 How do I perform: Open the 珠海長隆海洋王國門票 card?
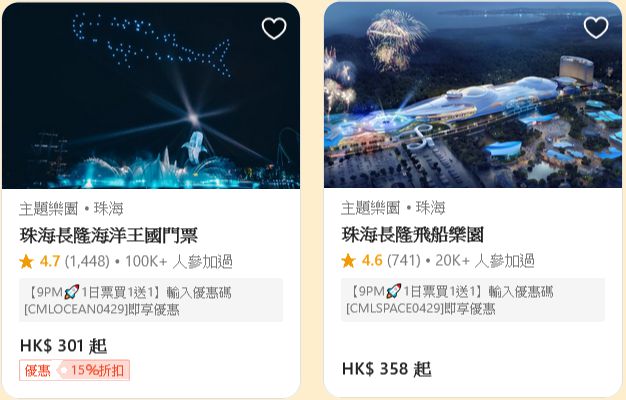(109, 236)
